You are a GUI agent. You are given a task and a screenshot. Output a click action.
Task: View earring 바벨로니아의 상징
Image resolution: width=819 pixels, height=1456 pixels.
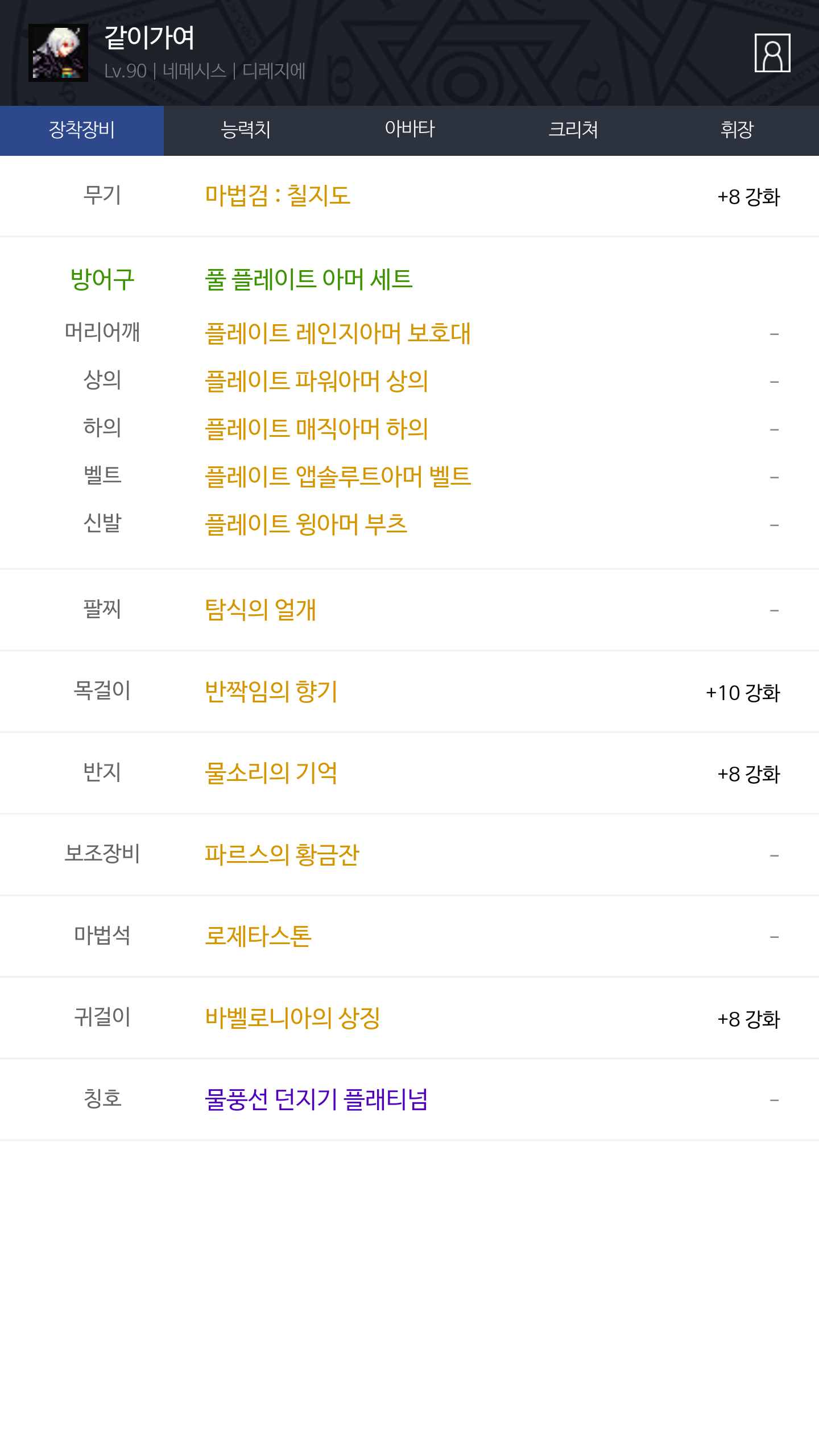click(292, 1019)
